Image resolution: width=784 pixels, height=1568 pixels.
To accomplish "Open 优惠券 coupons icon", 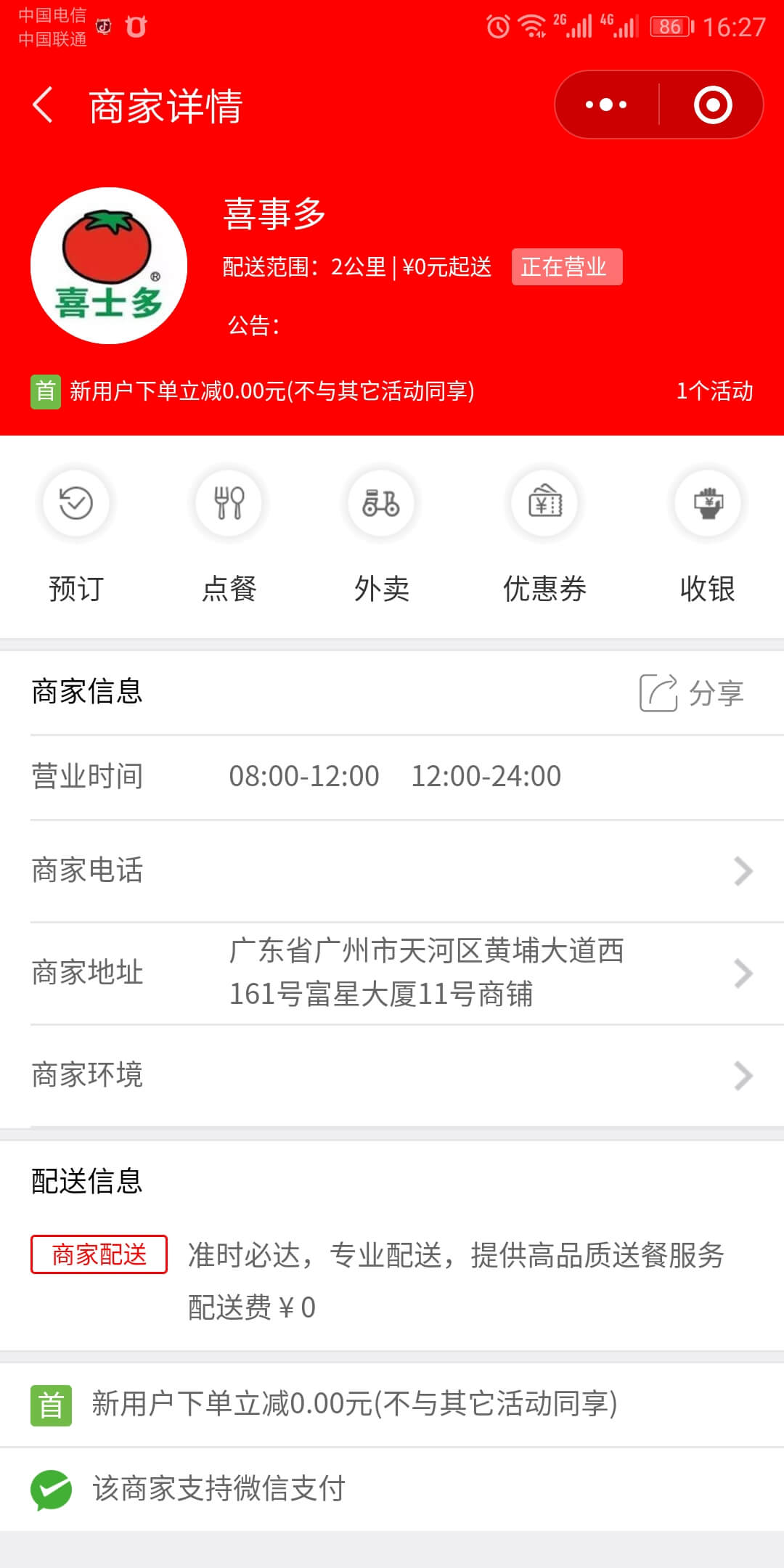I will 544,503.
